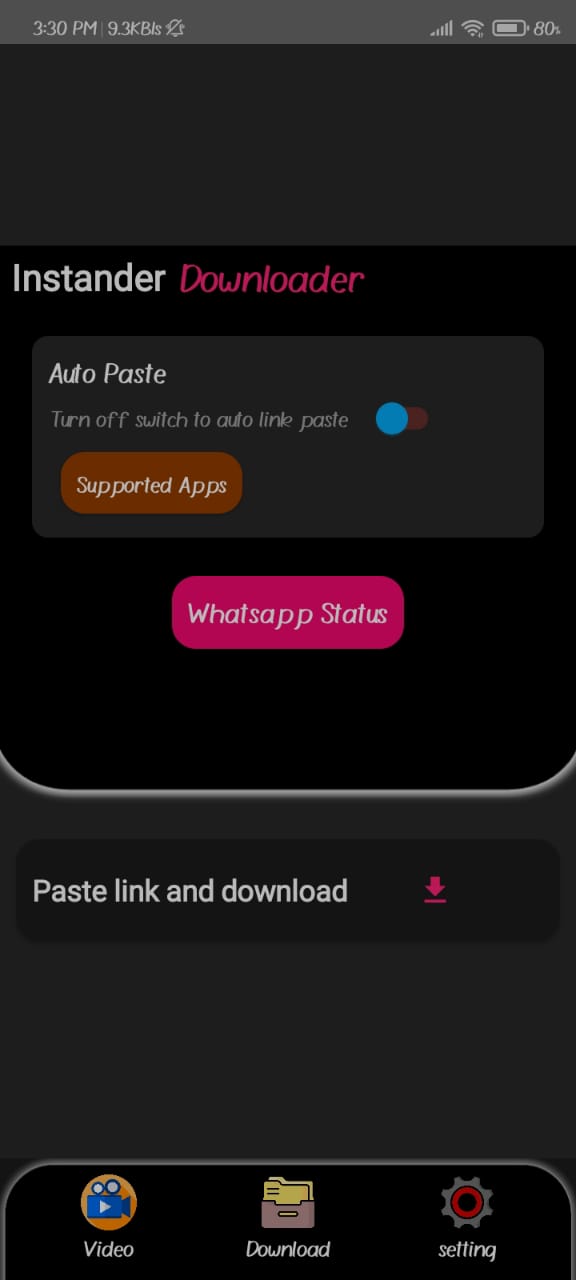The image size is (576, 1280).
Task: Open the Supported Apps list
Action: 152,484
